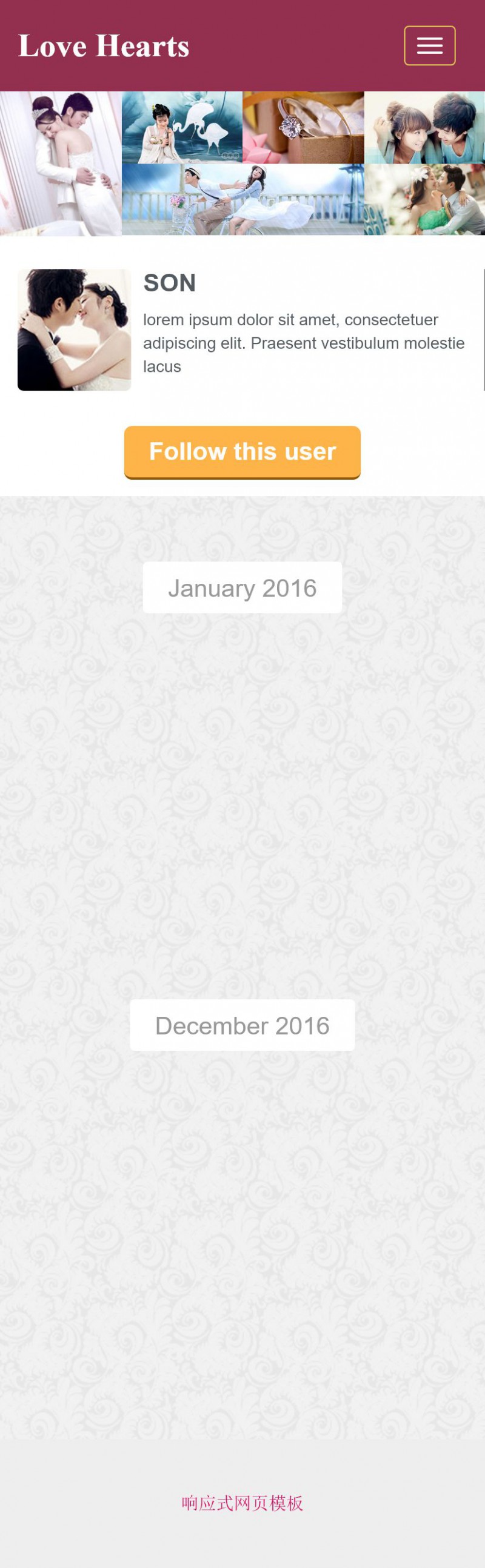
Task: Open the Love Hearts home link
Action: pos(104,46)
